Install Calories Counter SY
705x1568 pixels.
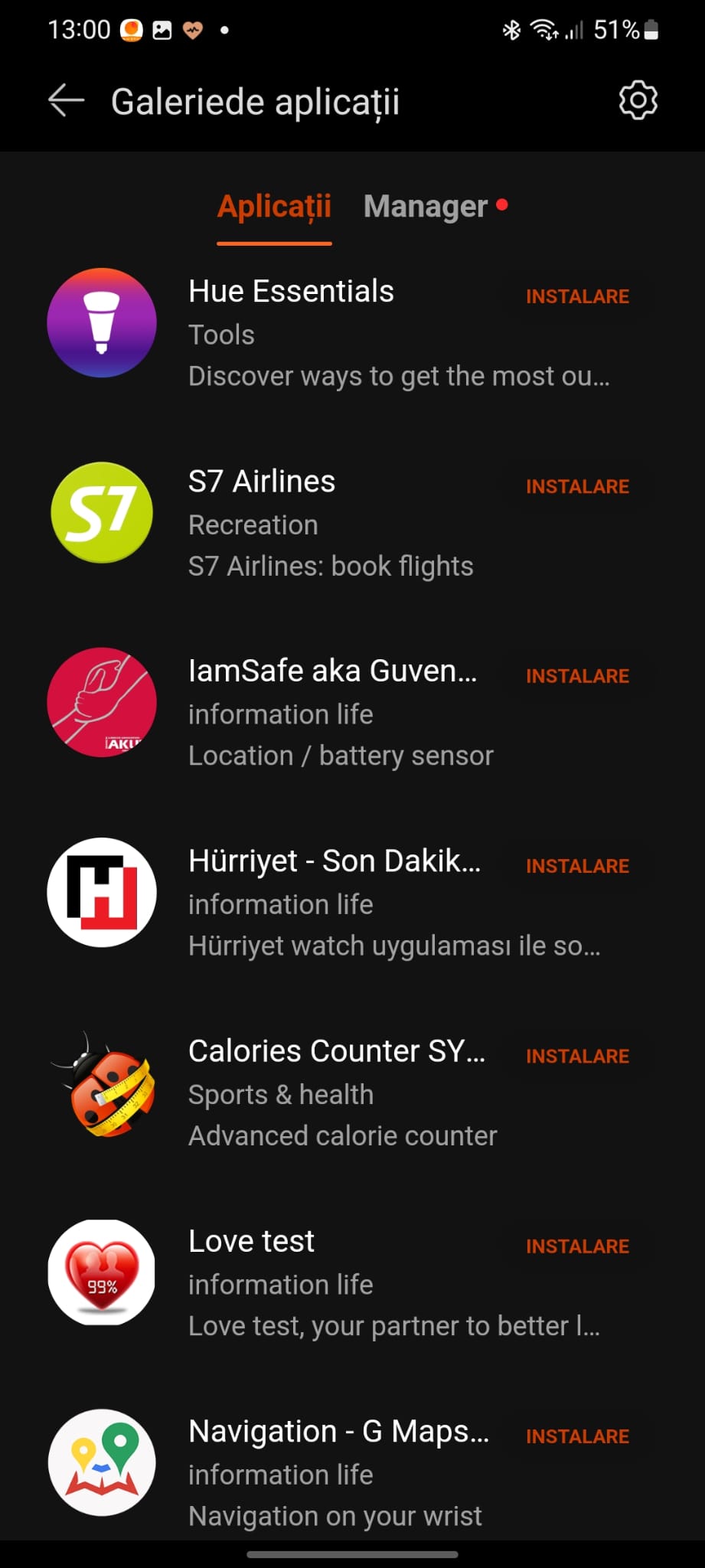click(577, 1056)
